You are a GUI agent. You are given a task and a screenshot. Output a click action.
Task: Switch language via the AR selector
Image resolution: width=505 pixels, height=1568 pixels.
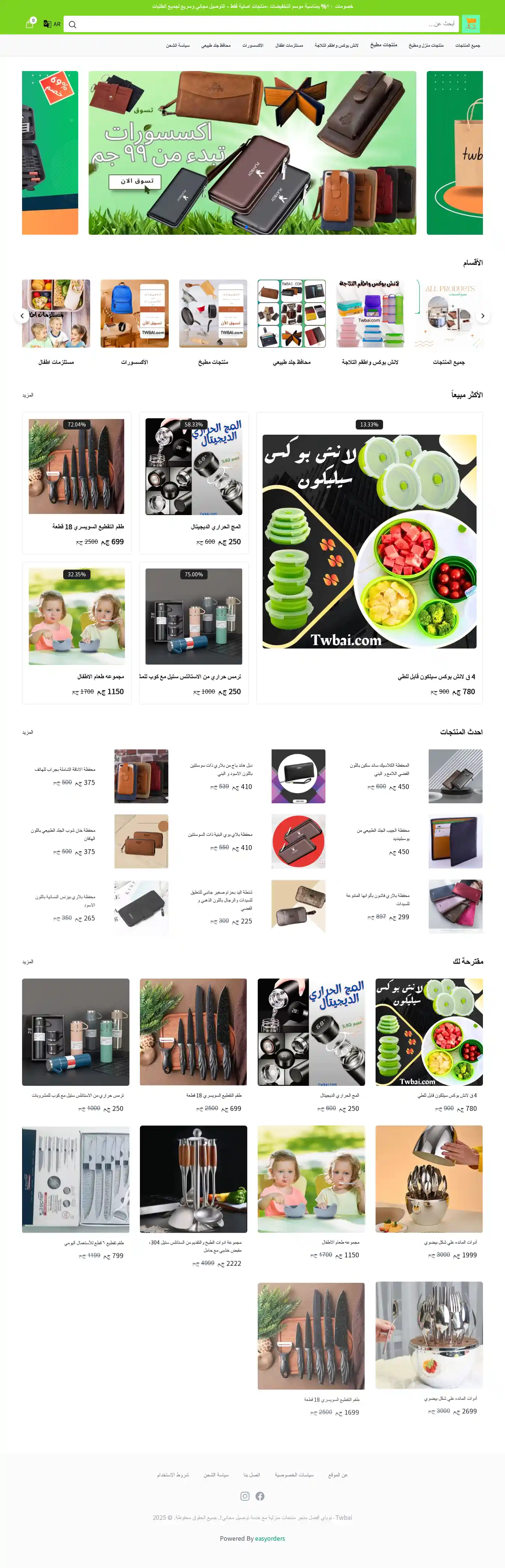coord(52,24)
